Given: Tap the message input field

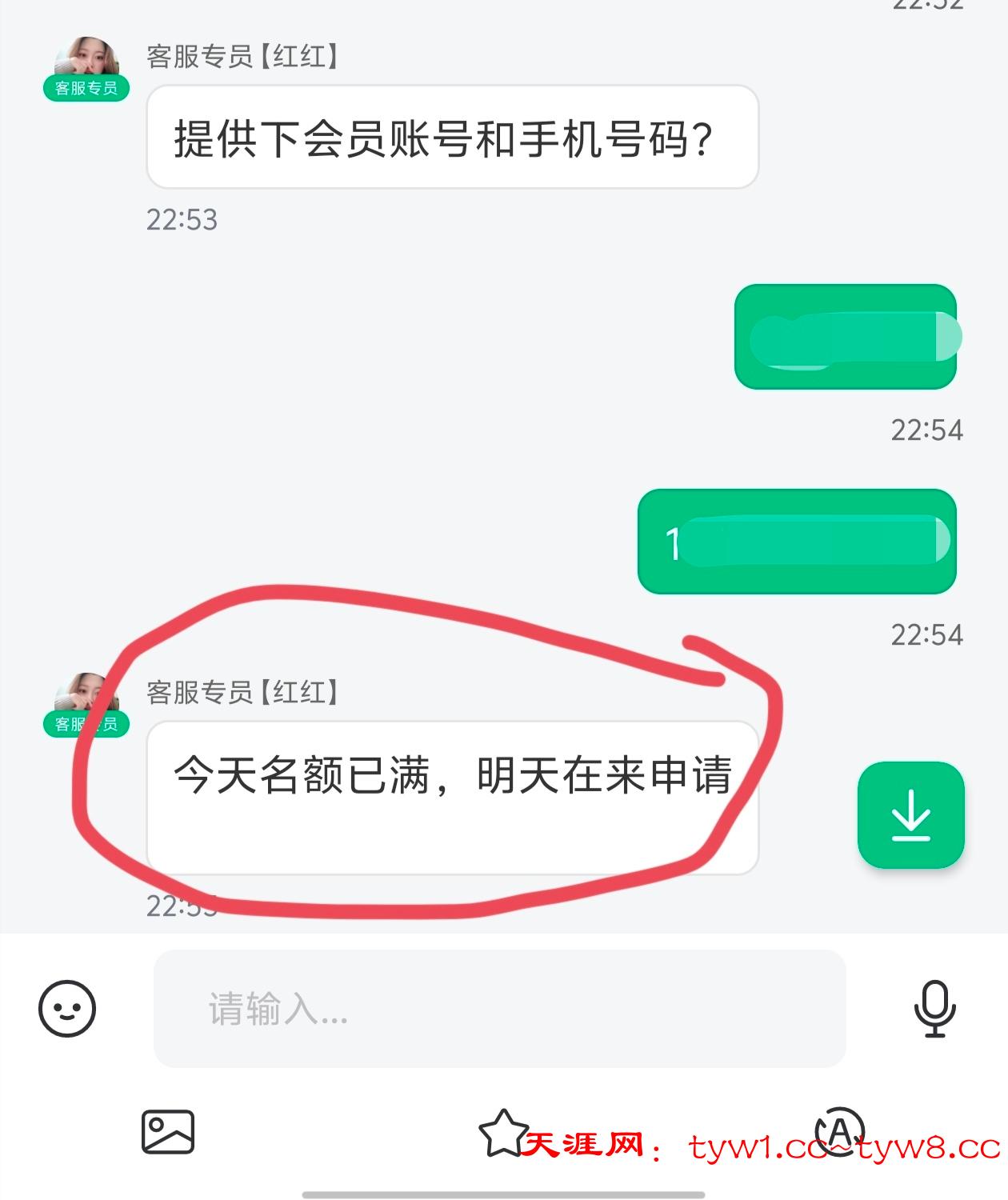Looking at the screenshot, I should pos(499,1009).
